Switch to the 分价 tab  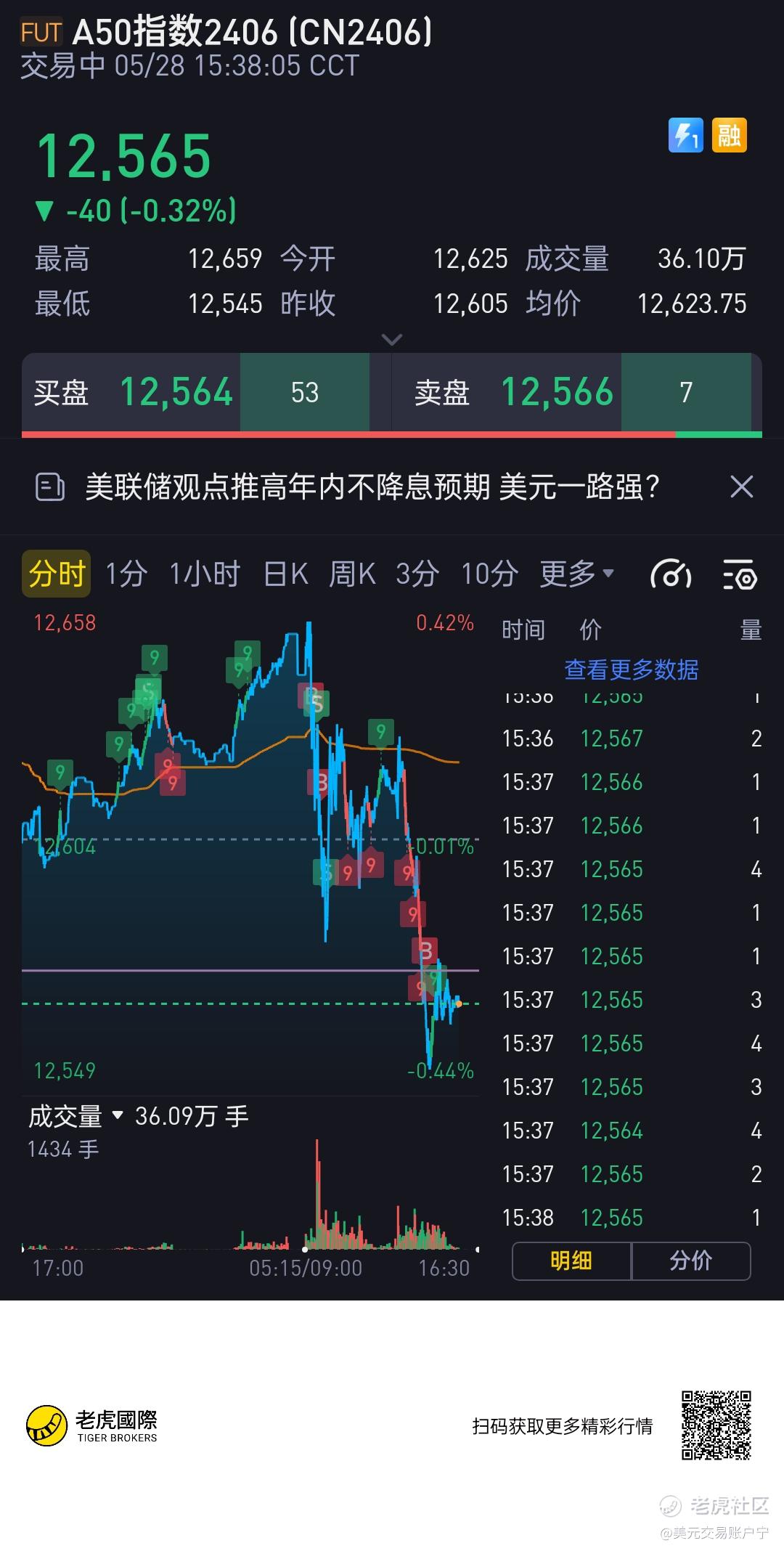[691, 1261]
